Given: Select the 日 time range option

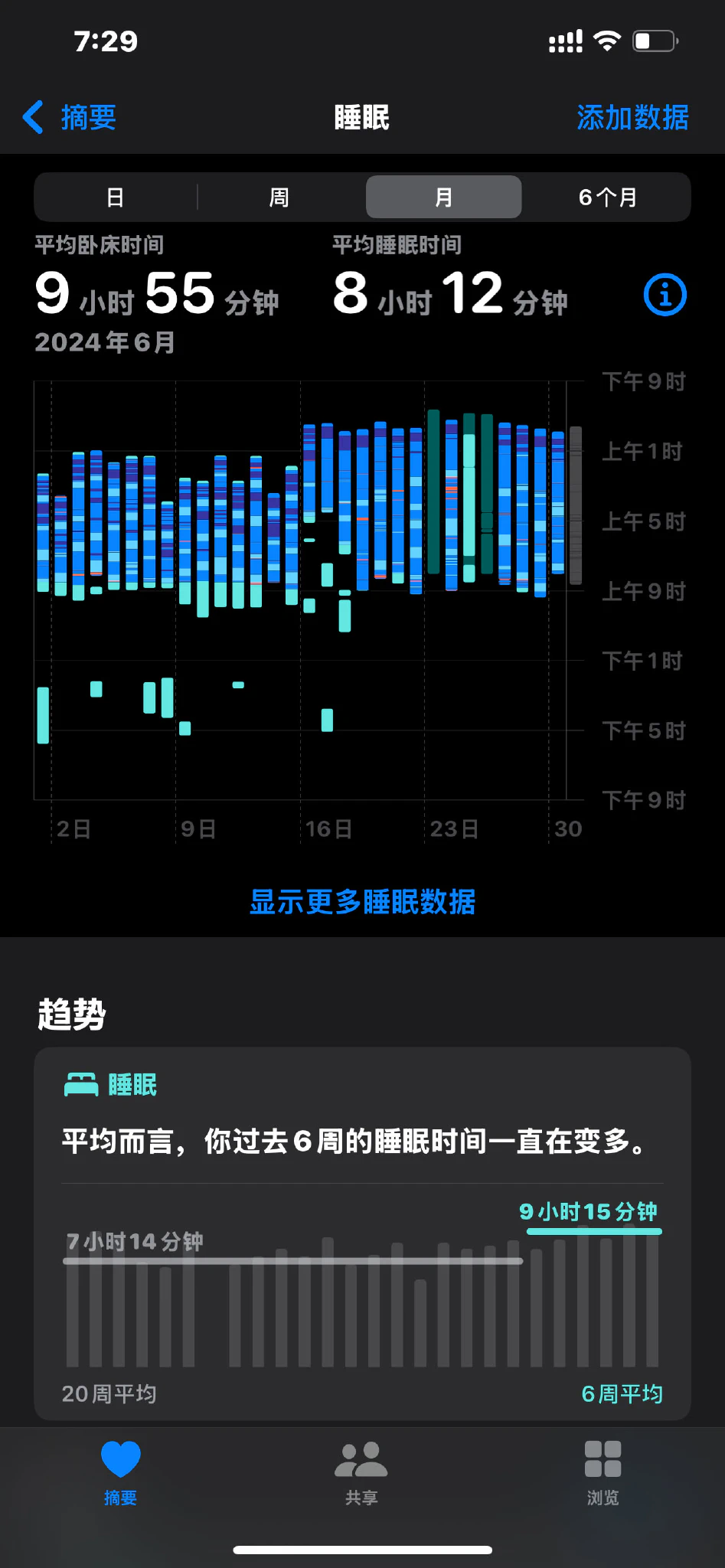Looking at the screenshot, I should pos(116,197).
